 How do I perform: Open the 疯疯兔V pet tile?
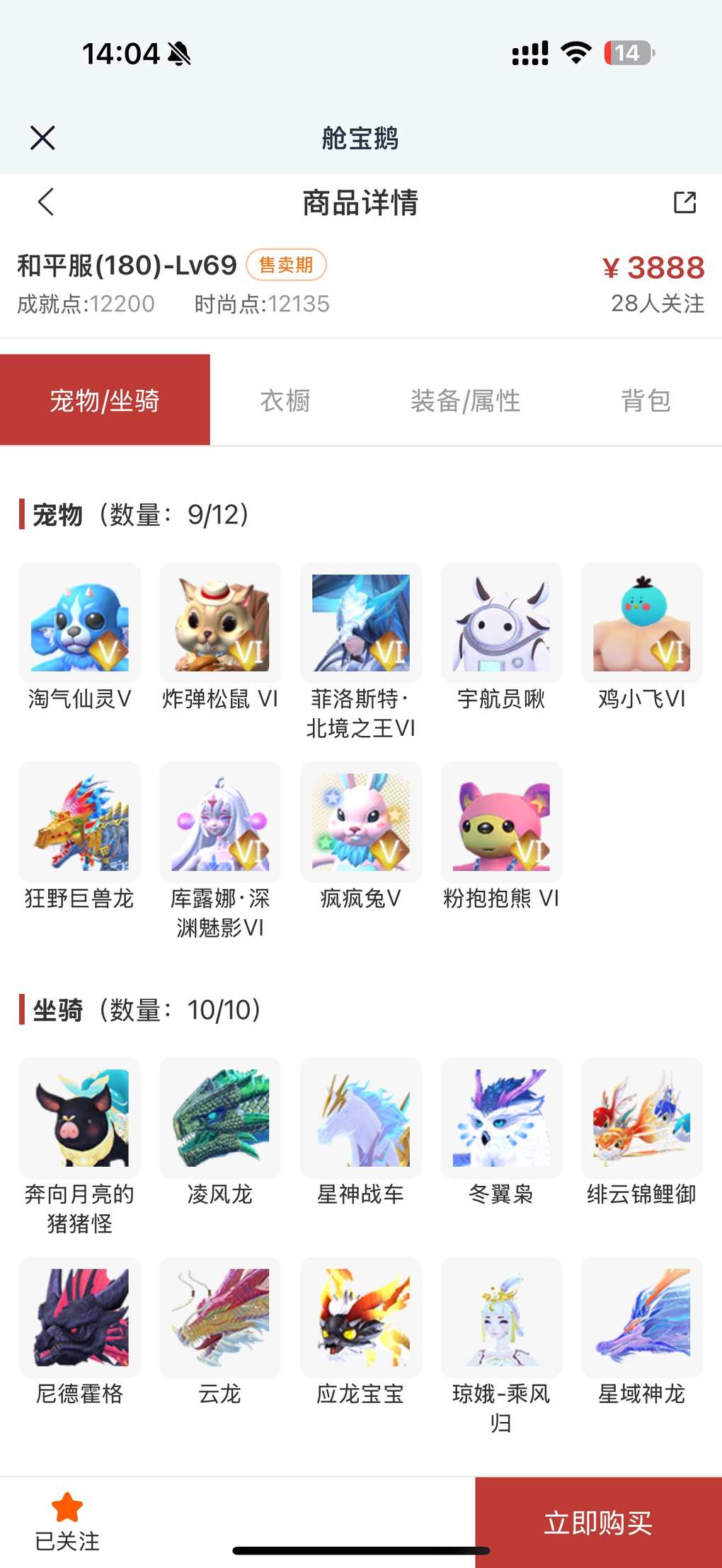[361, 822]
